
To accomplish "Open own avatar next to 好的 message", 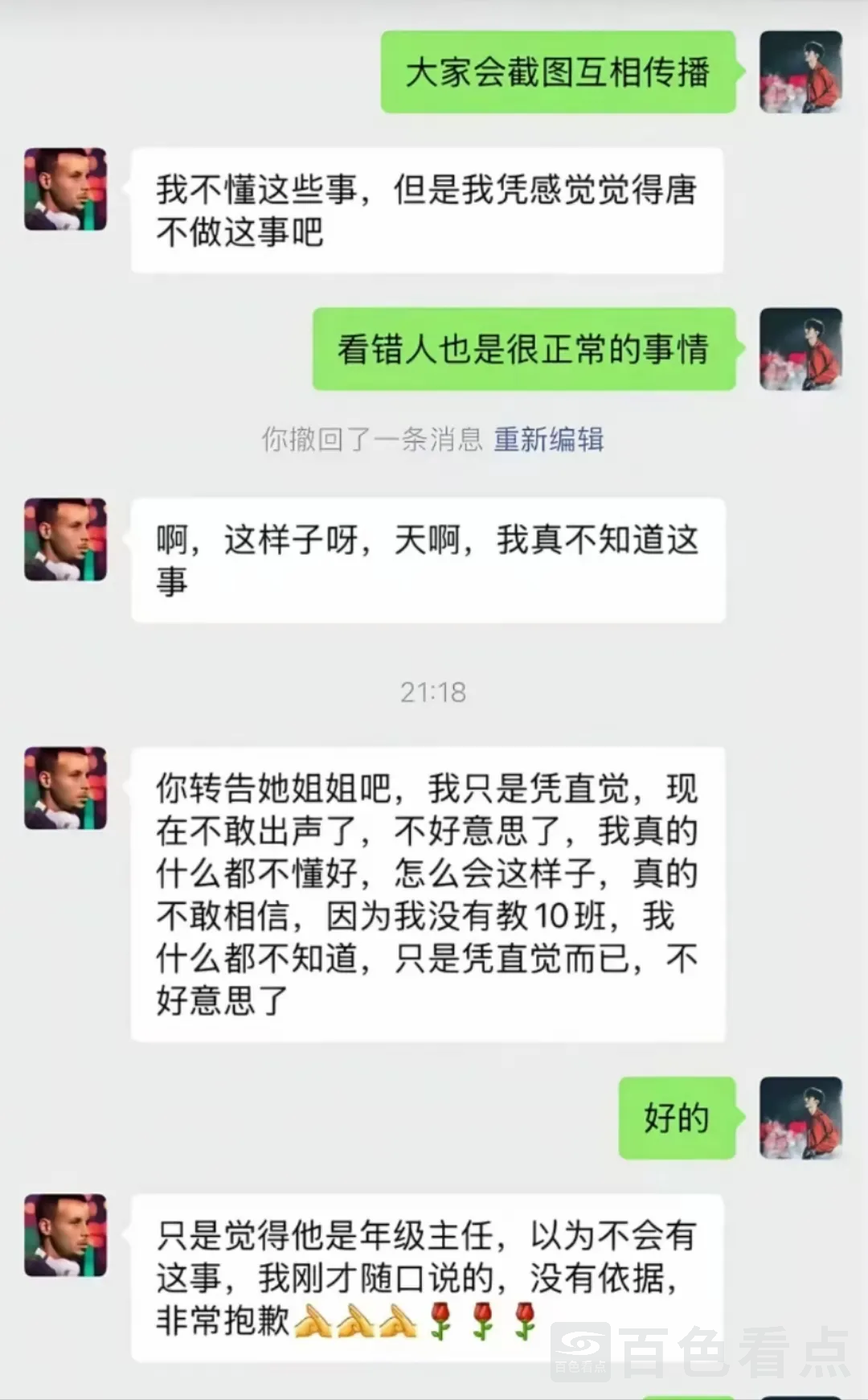I will pos(800,1118).
